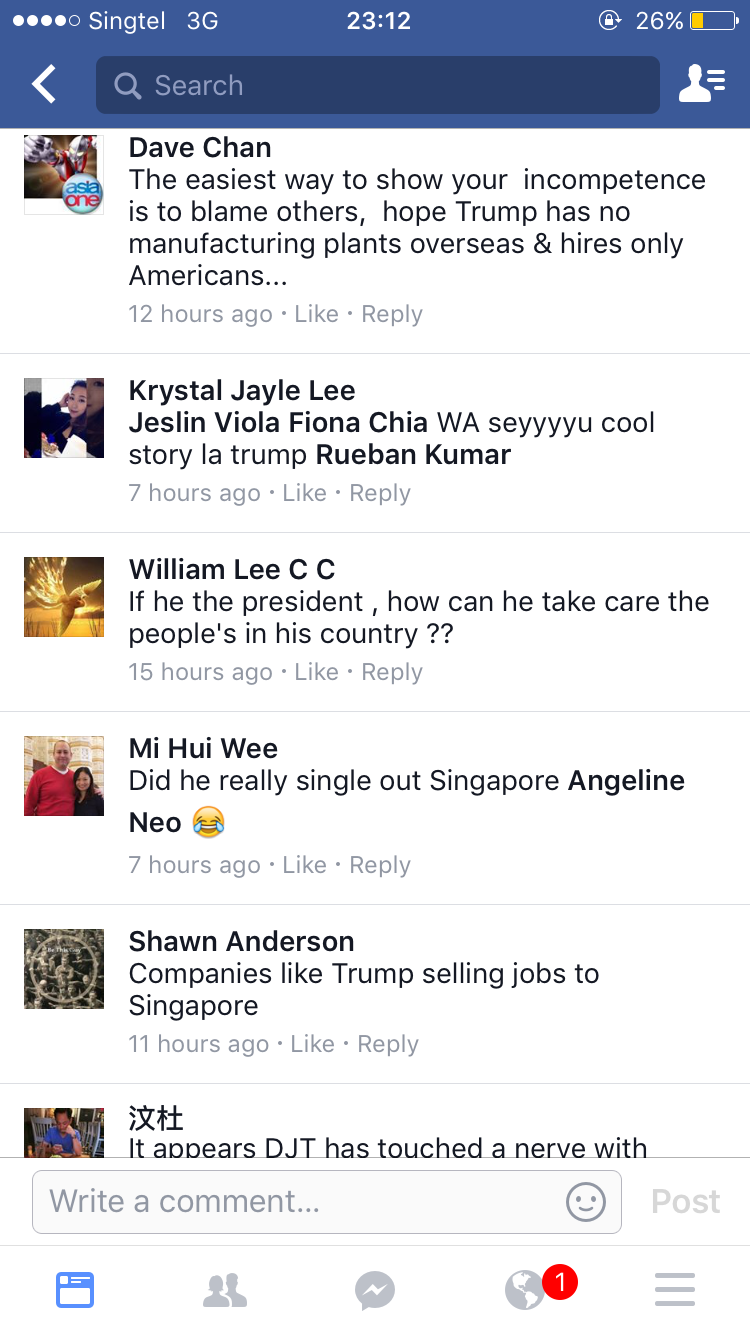The width and height of the screenshot is (750, 1334).
Task: Like William Lee C C's comment
Action: pos(316,672)
